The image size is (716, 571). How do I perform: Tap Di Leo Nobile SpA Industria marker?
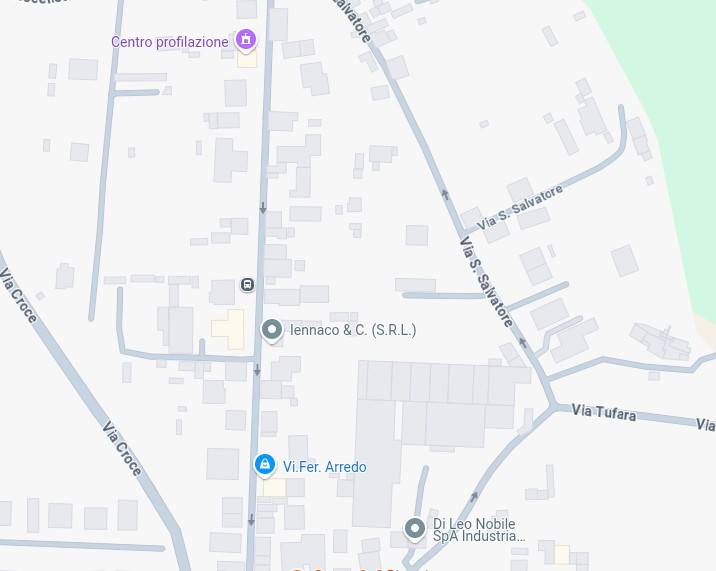[x=415, y=528]
